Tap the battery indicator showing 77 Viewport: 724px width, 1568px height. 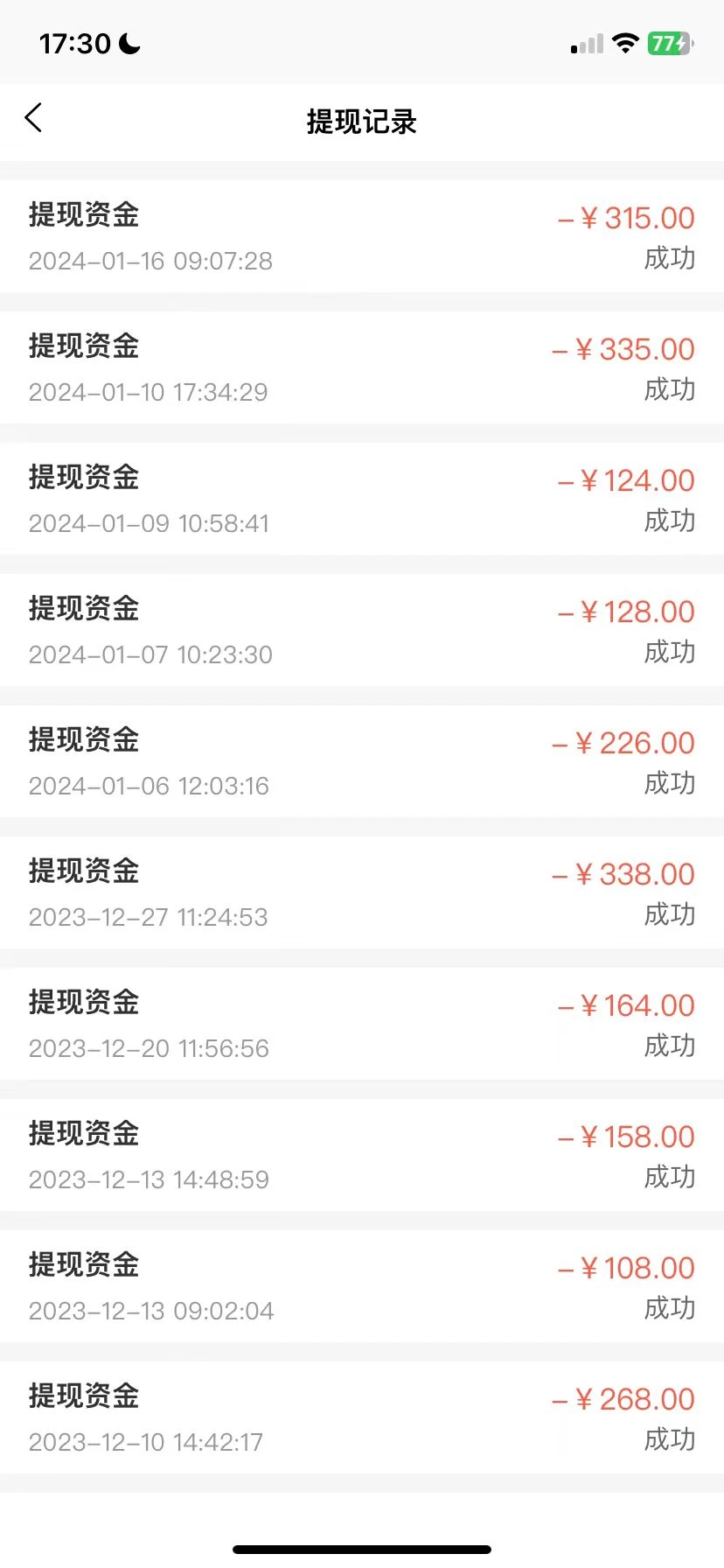pyautogui.click(x=671, y=41)
